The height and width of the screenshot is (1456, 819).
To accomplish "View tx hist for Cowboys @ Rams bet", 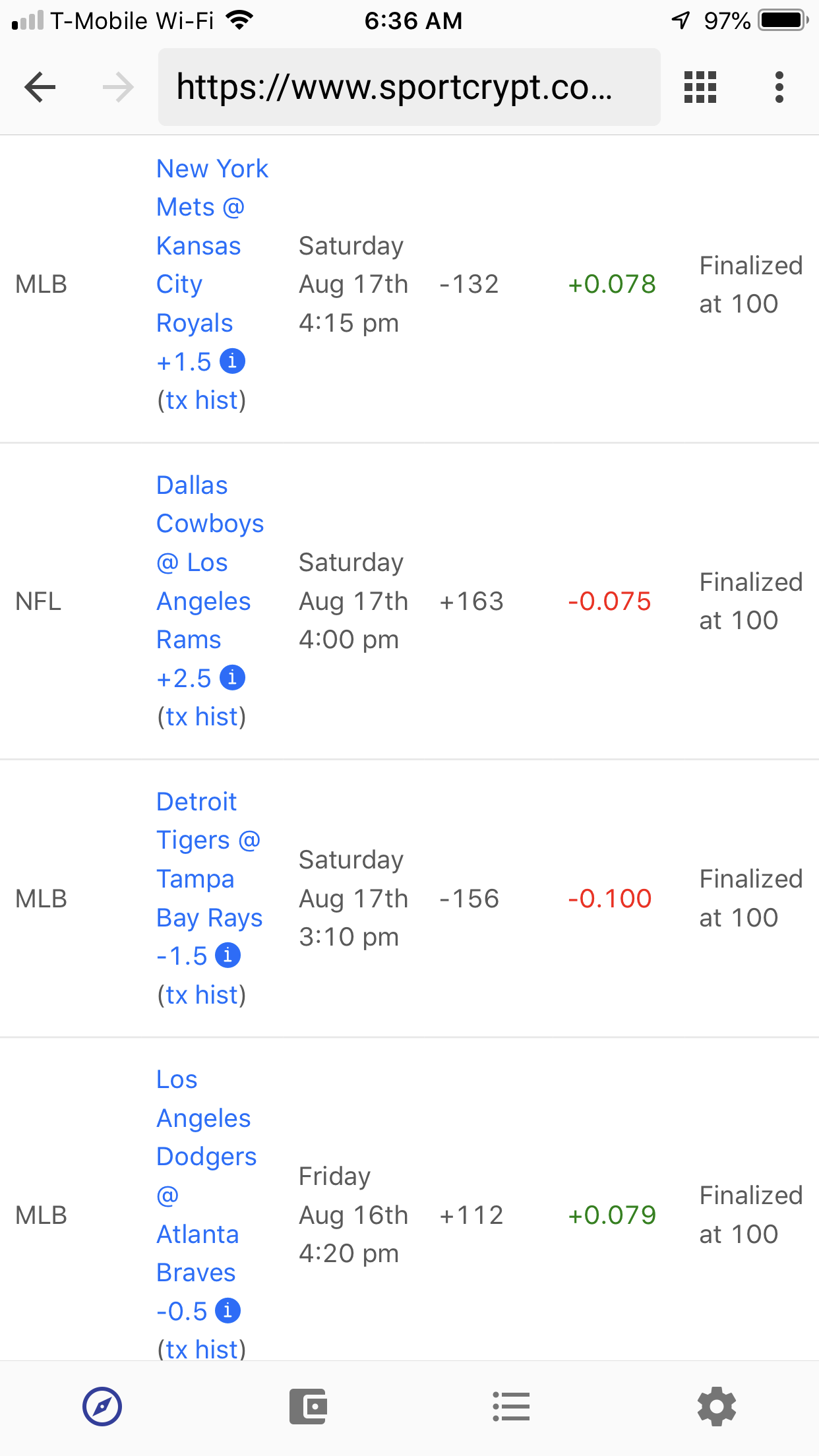I will [201, 717].
